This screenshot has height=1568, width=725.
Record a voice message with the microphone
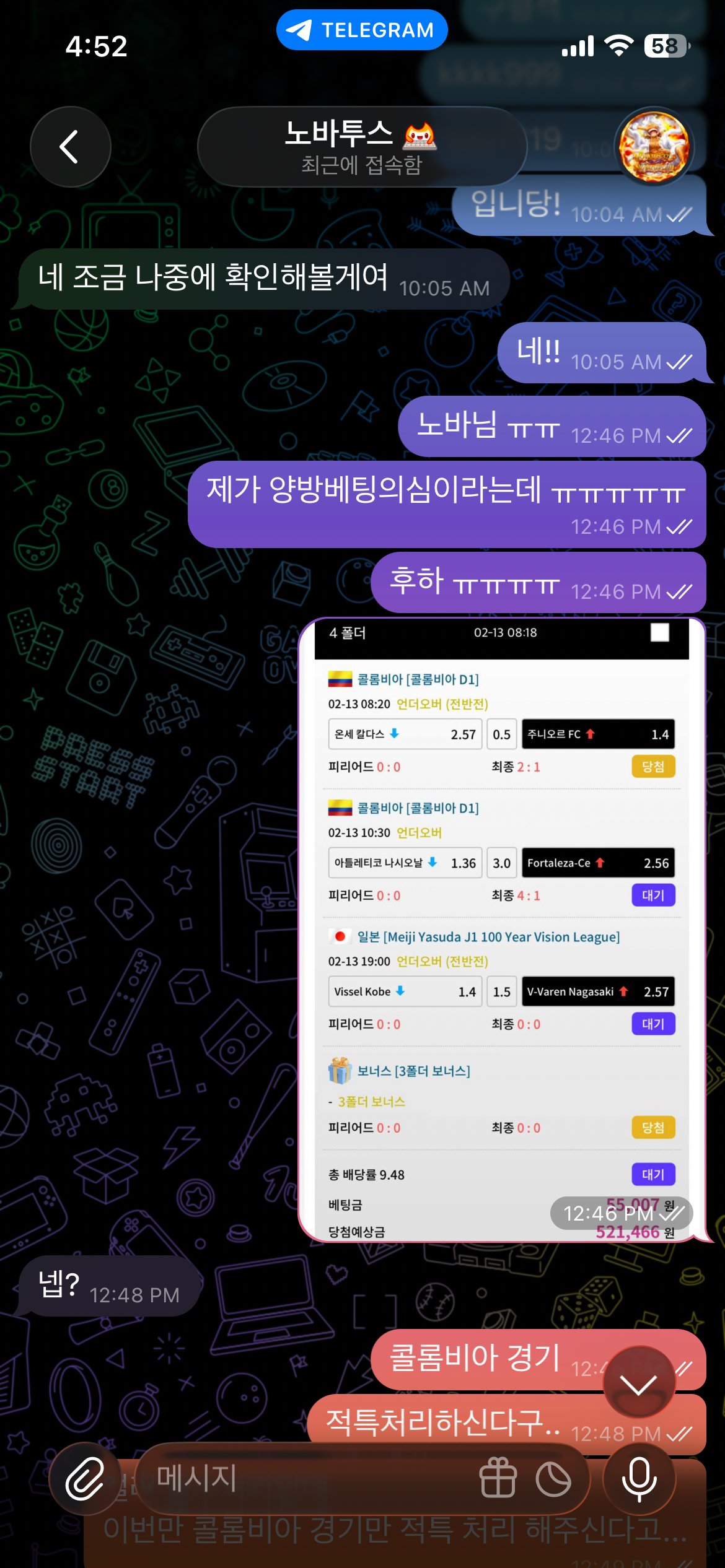[639, 1478]
